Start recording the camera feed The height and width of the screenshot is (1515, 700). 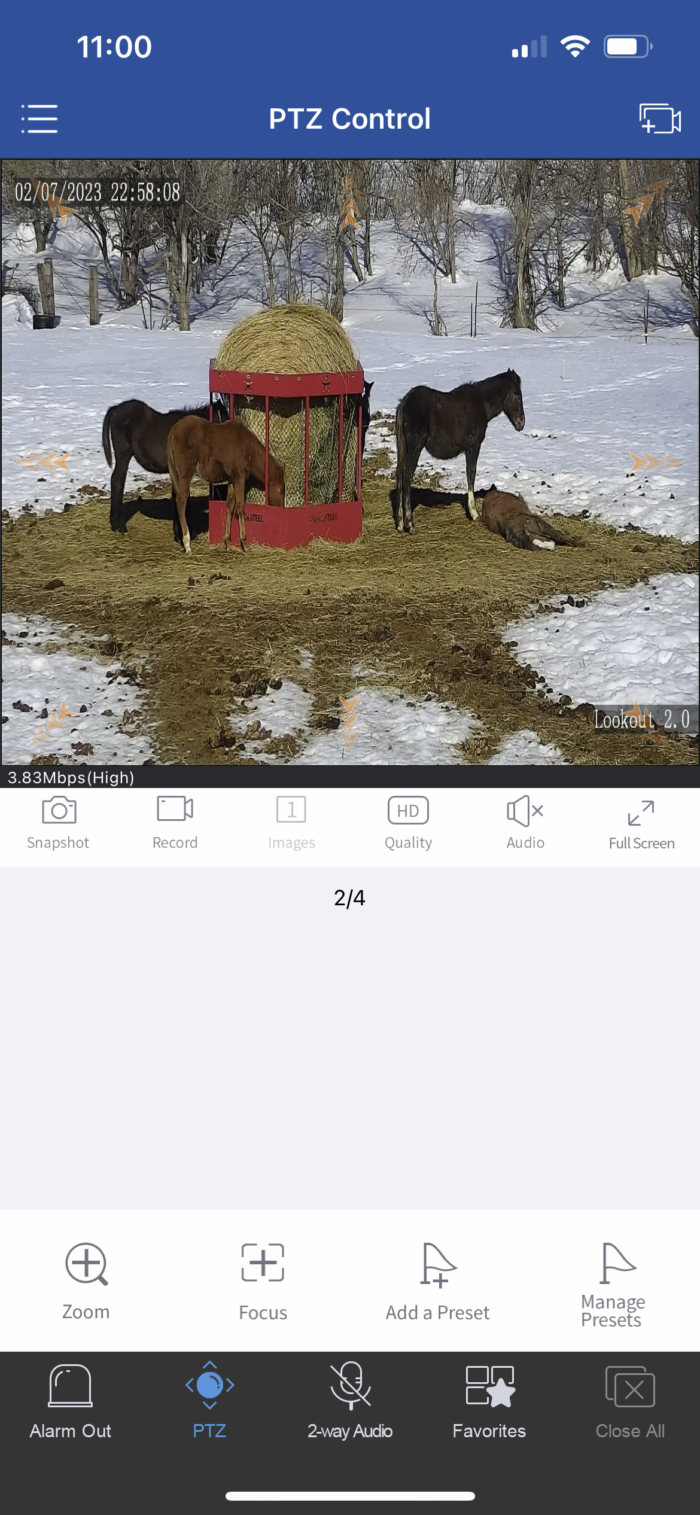coord(175,823)
